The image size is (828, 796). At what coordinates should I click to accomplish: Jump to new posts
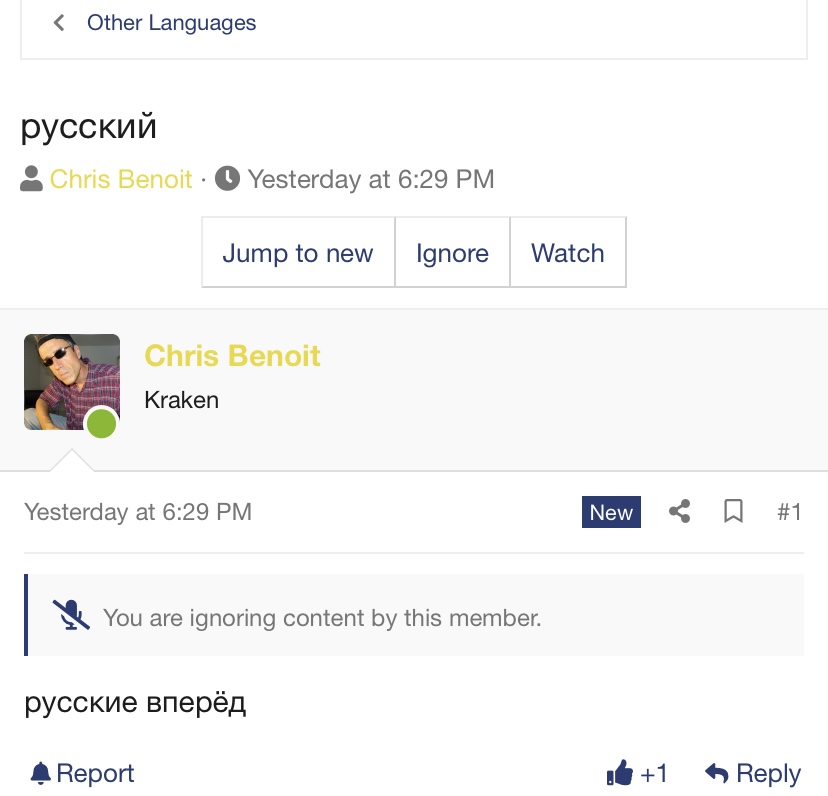coord(297,253)
